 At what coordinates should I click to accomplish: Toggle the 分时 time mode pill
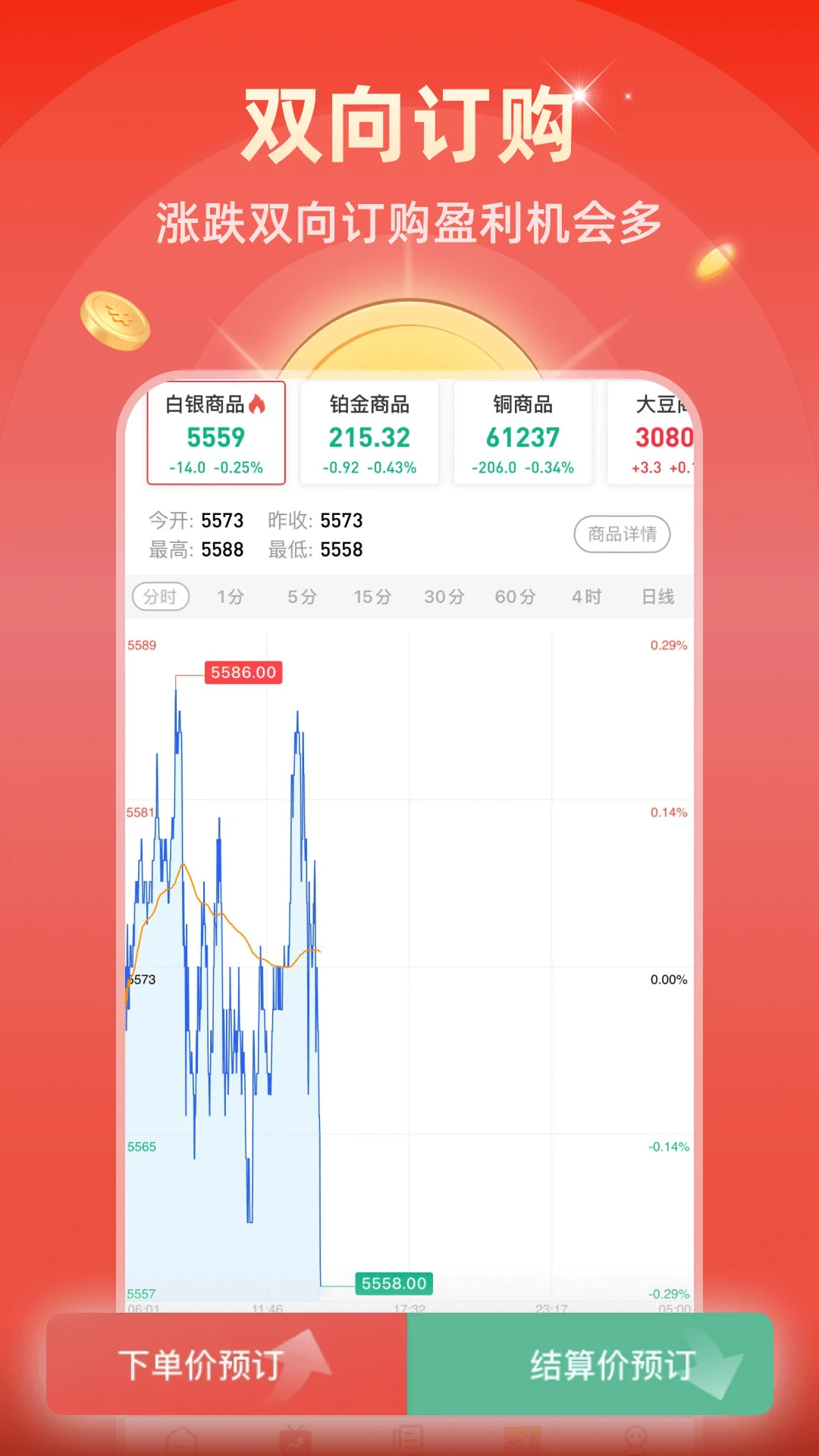[x=161, y=597]
